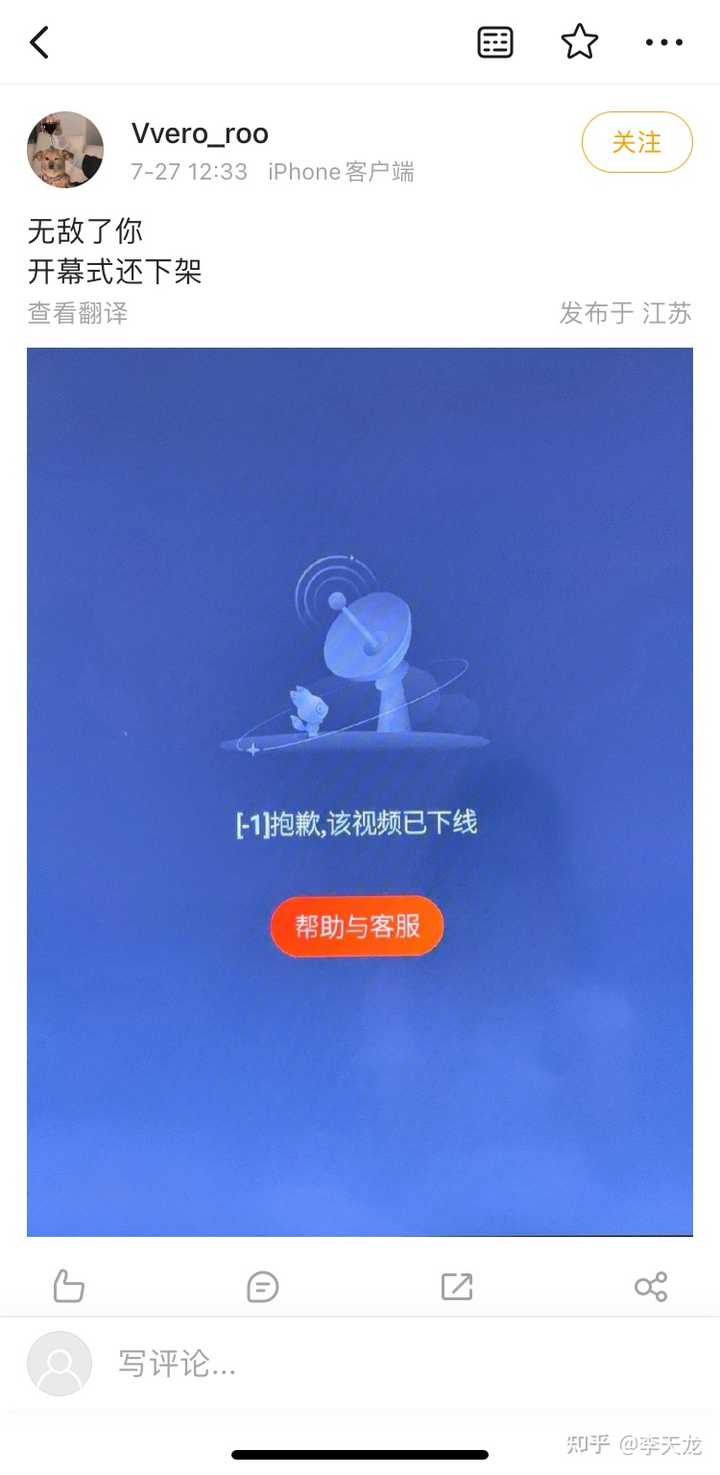
Task: Open comments via the speech bubble icon
Action: [262, 1286]
